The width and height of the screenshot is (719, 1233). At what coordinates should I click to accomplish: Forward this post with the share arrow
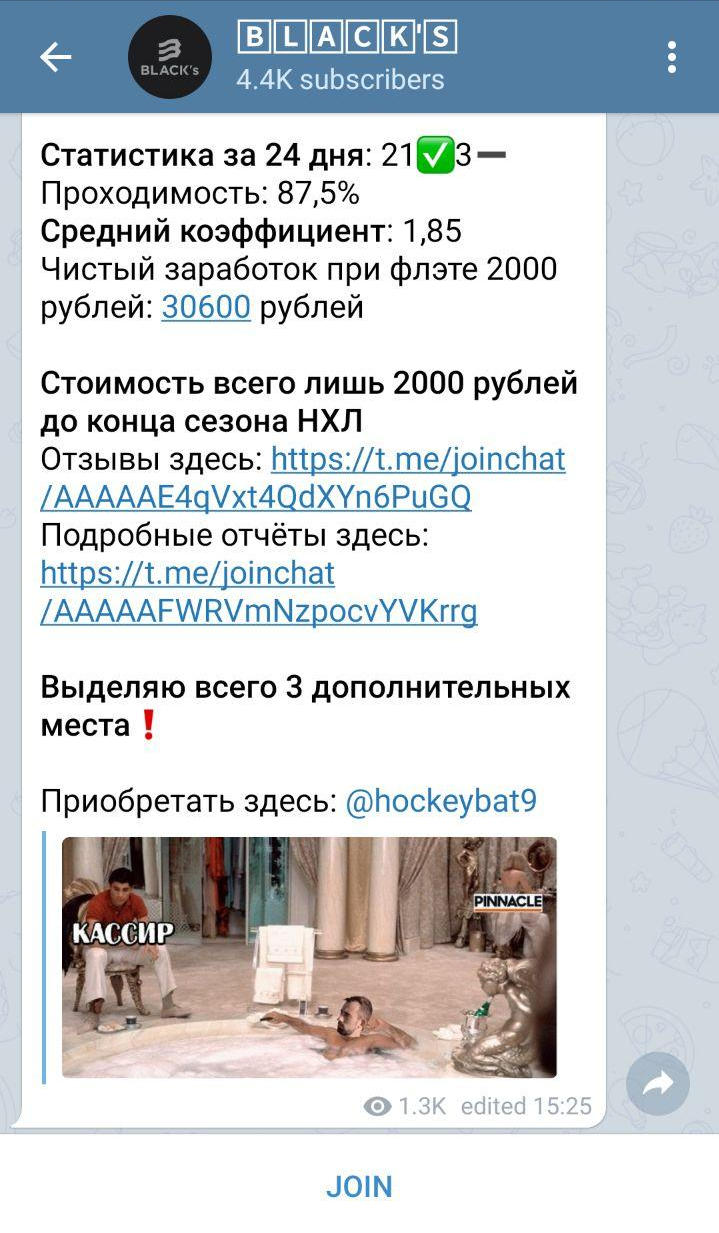pyautogui.click(x=658, y=1084)
